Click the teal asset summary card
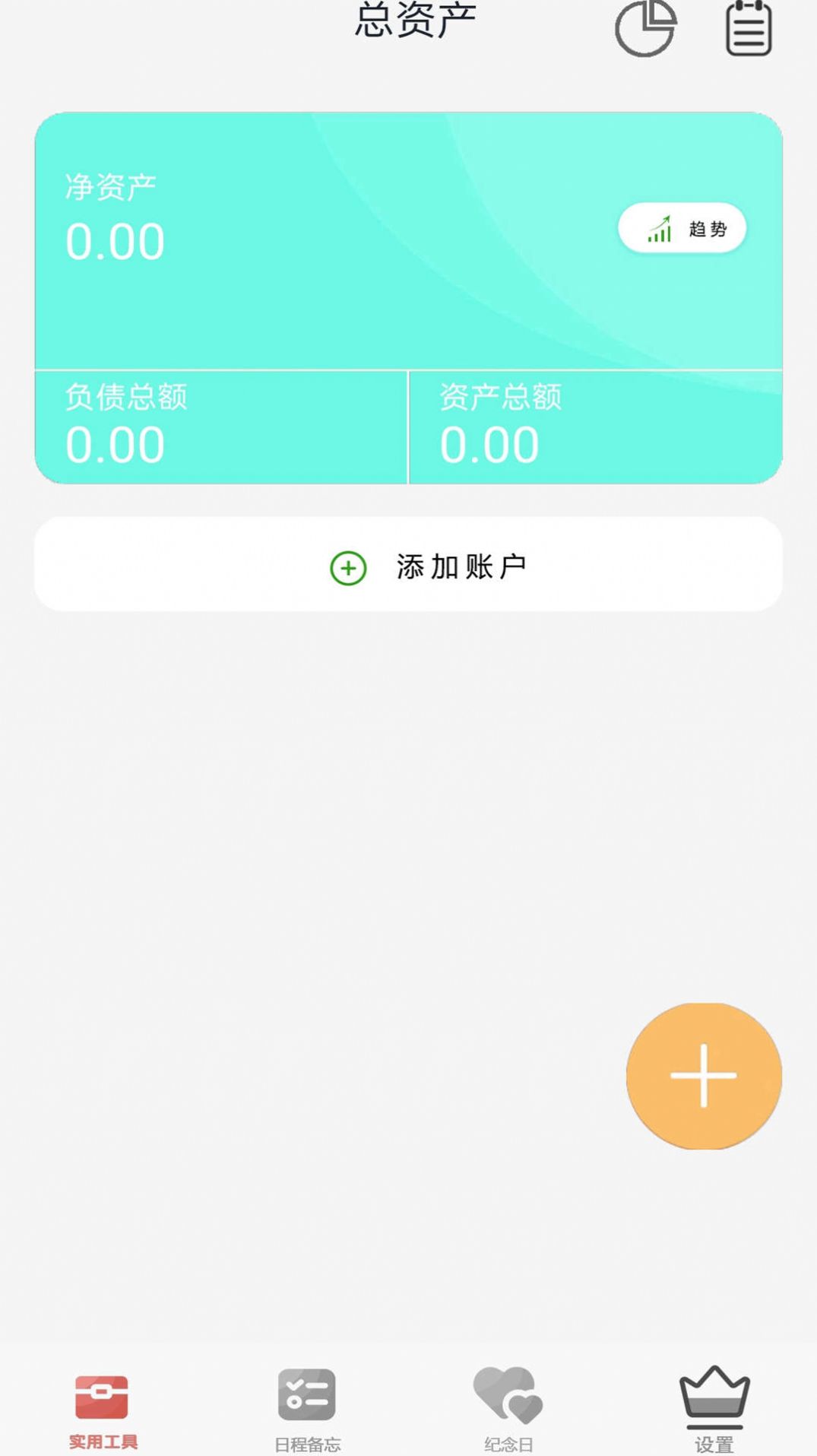 click(408, 297)
